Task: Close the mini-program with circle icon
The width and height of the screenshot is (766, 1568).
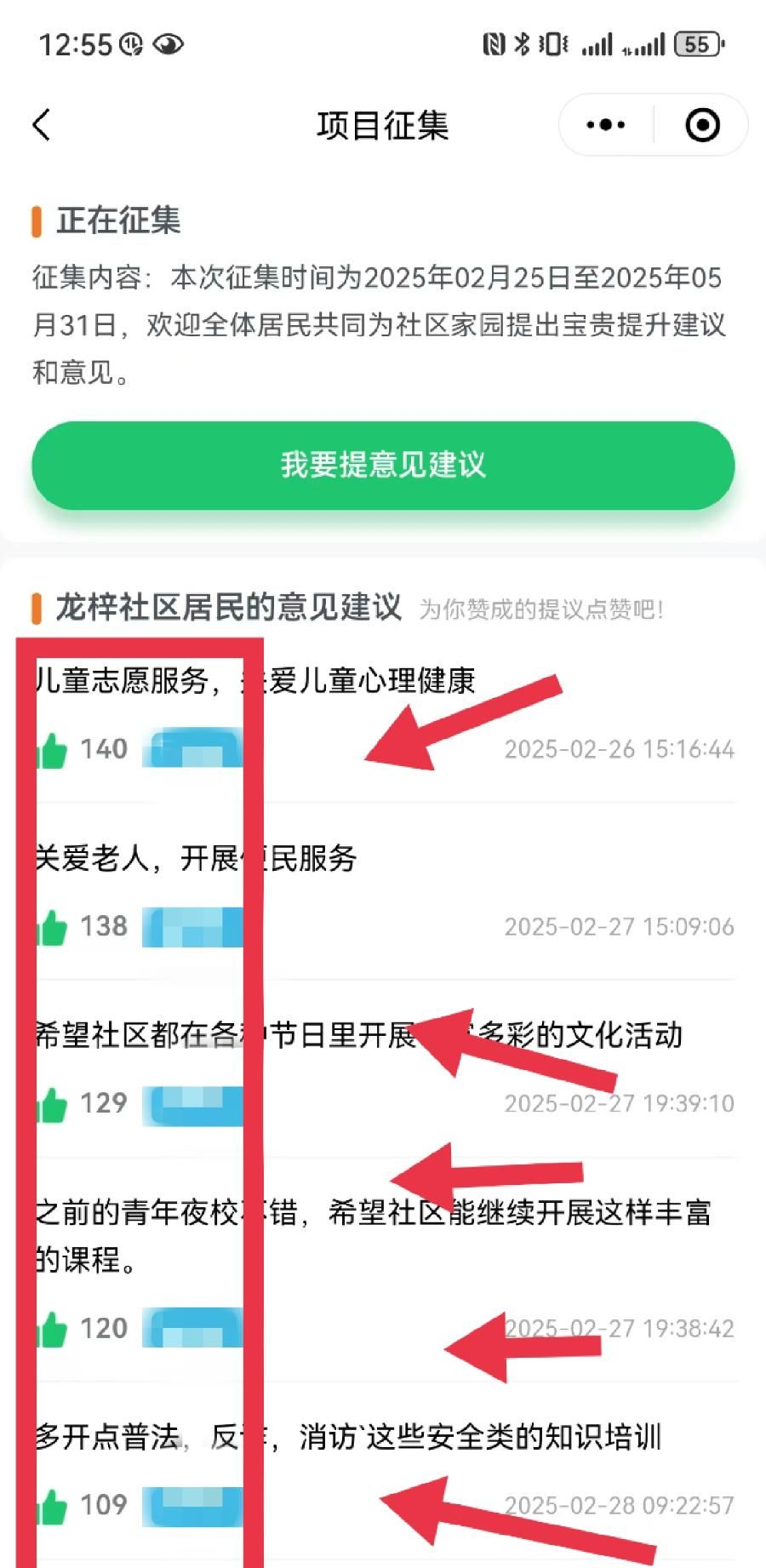Action: click(x=702, y=125)
